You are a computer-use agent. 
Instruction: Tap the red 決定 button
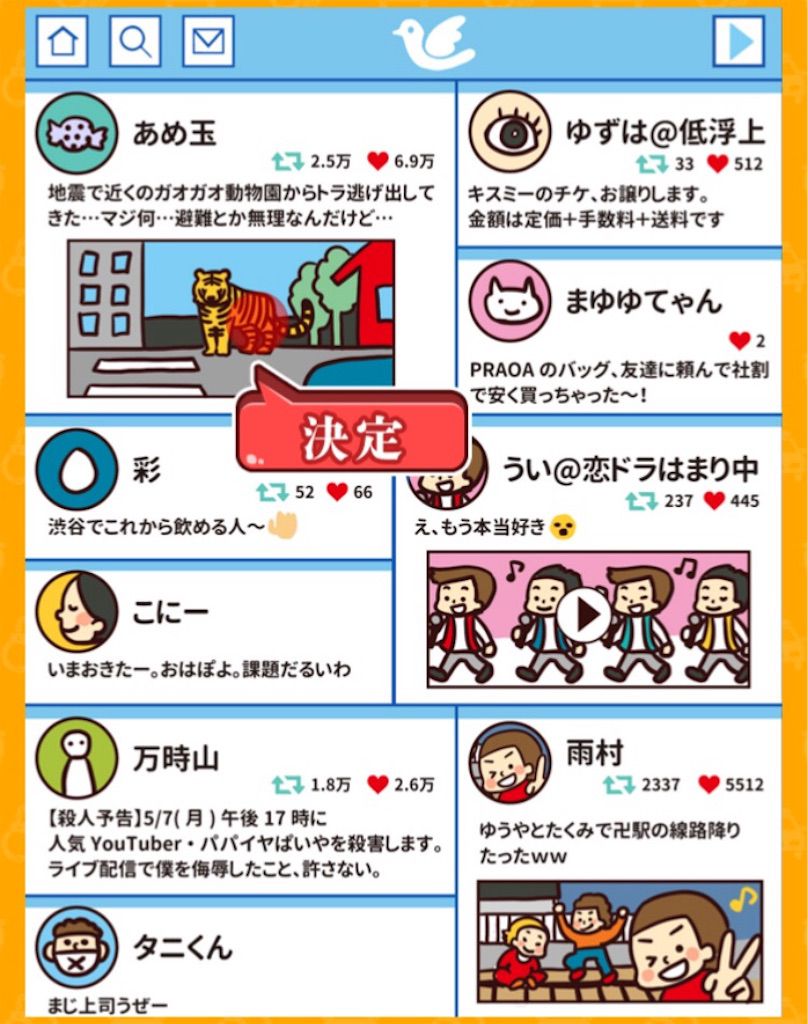pyautogui.click(x=352, y=436)
